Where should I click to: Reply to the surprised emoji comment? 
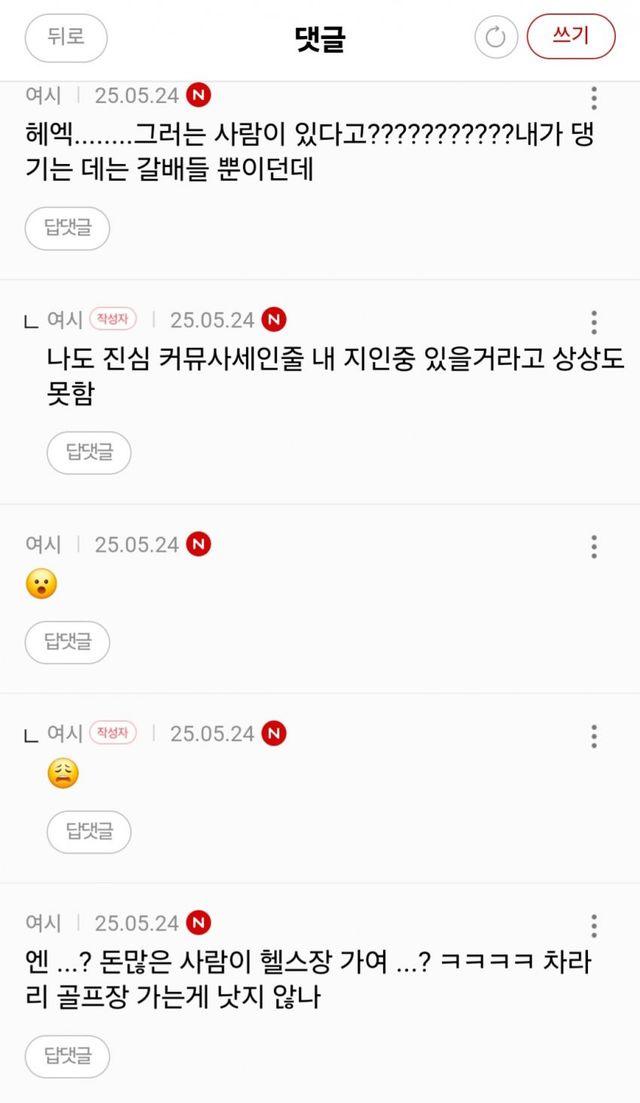pos(67,642)
